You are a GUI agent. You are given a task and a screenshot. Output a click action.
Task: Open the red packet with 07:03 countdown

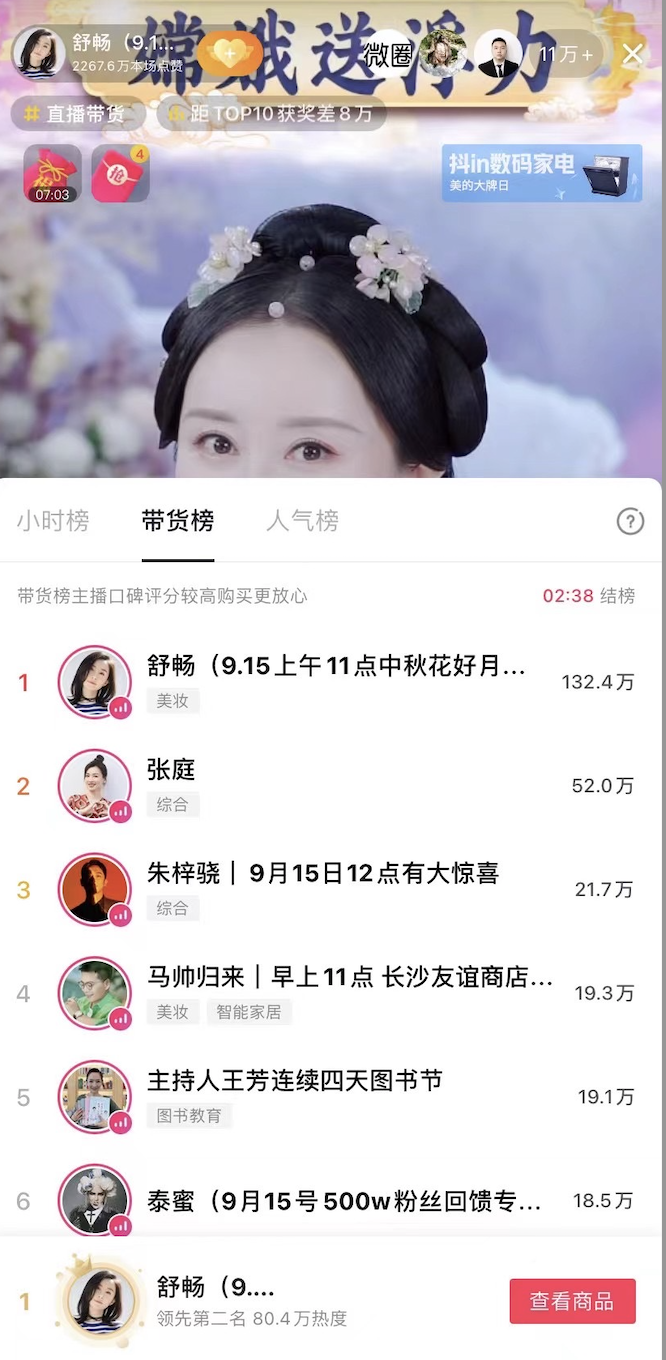pyautogui.click(x=52, y=173)
